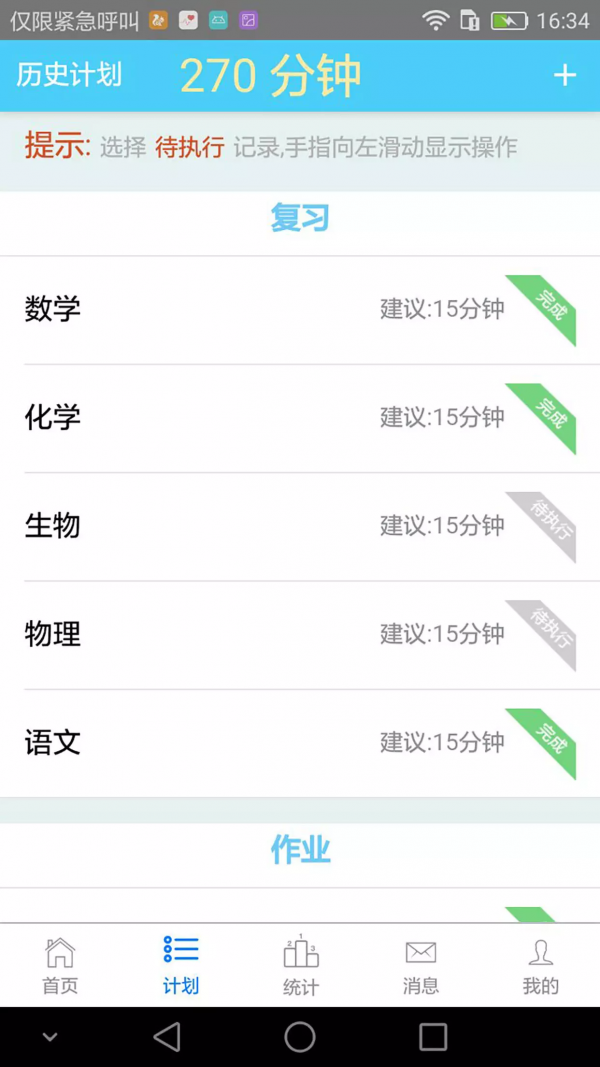Go to the 统计 tab
600x1067 pixels.
coord(300,965)
